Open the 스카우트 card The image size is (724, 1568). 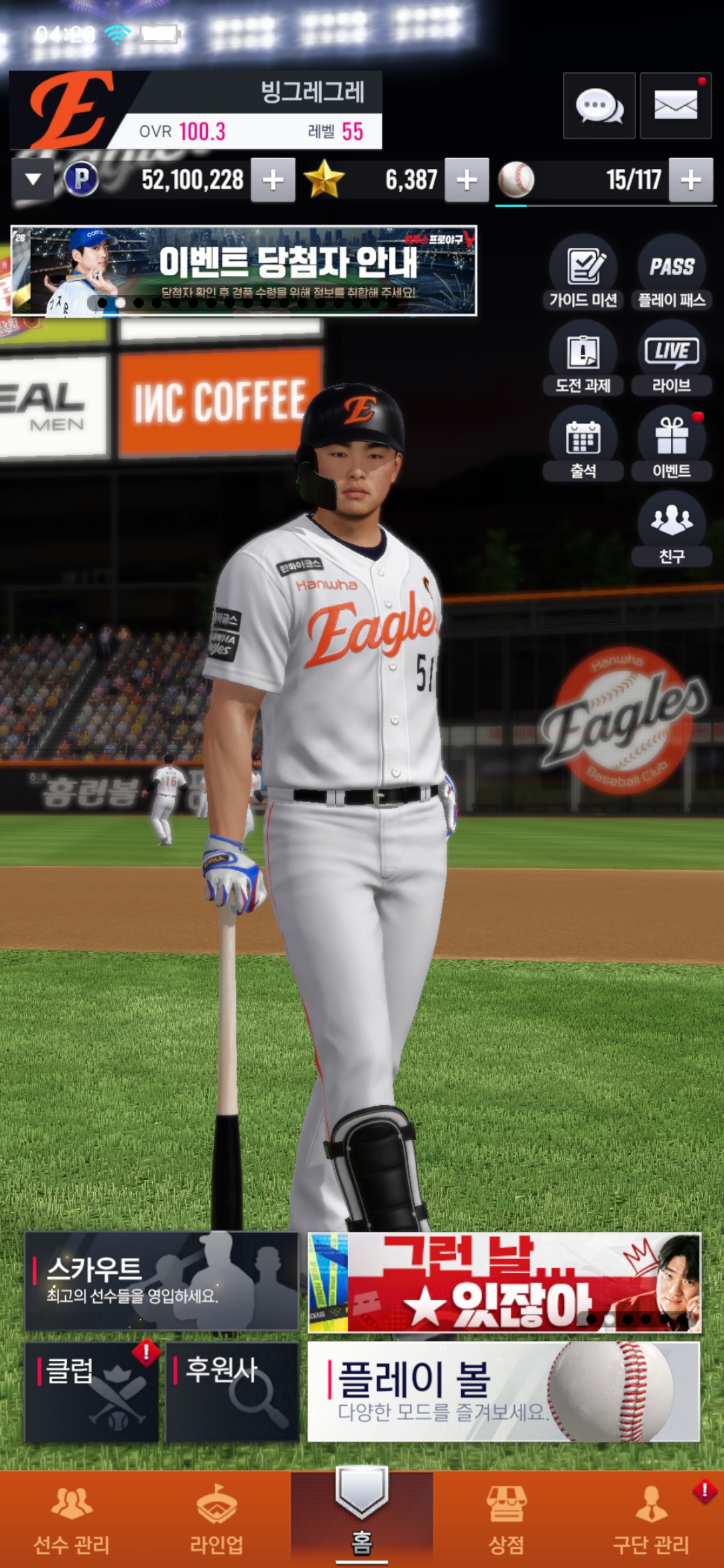pos(162,1281)
